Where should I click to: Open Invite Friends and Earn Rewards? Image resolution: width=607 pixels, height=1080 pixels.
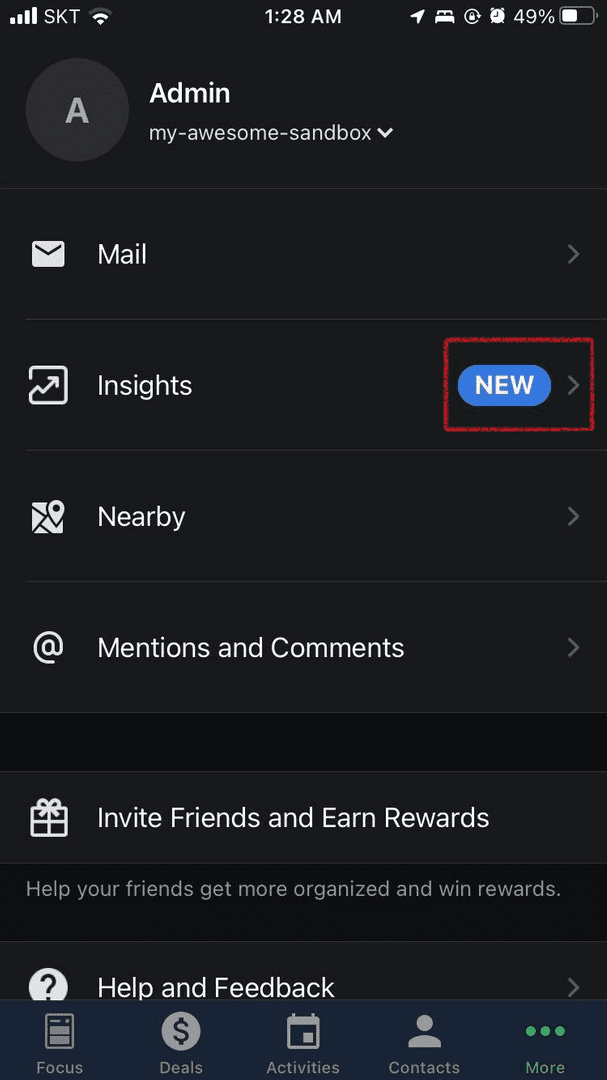tap(303, 818)
